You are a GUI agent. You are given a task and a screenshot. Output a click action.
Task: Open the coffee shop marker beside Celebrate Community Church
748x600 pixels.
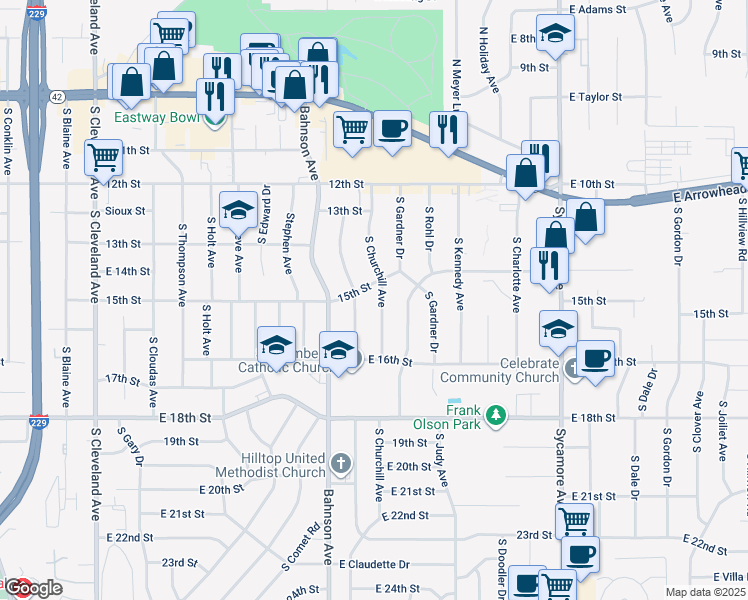point(597,359)
